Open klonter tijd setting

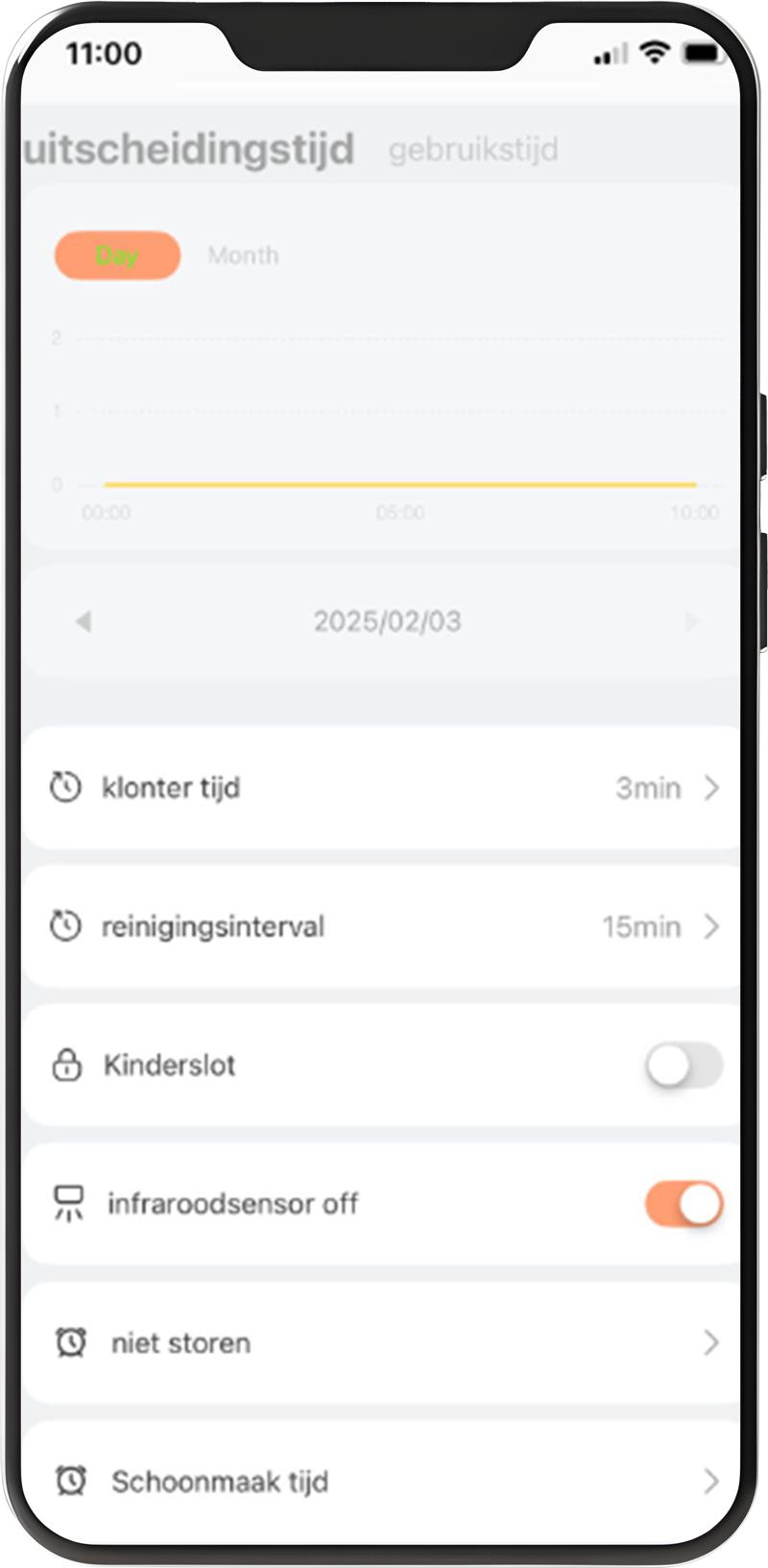coord(384,788)
